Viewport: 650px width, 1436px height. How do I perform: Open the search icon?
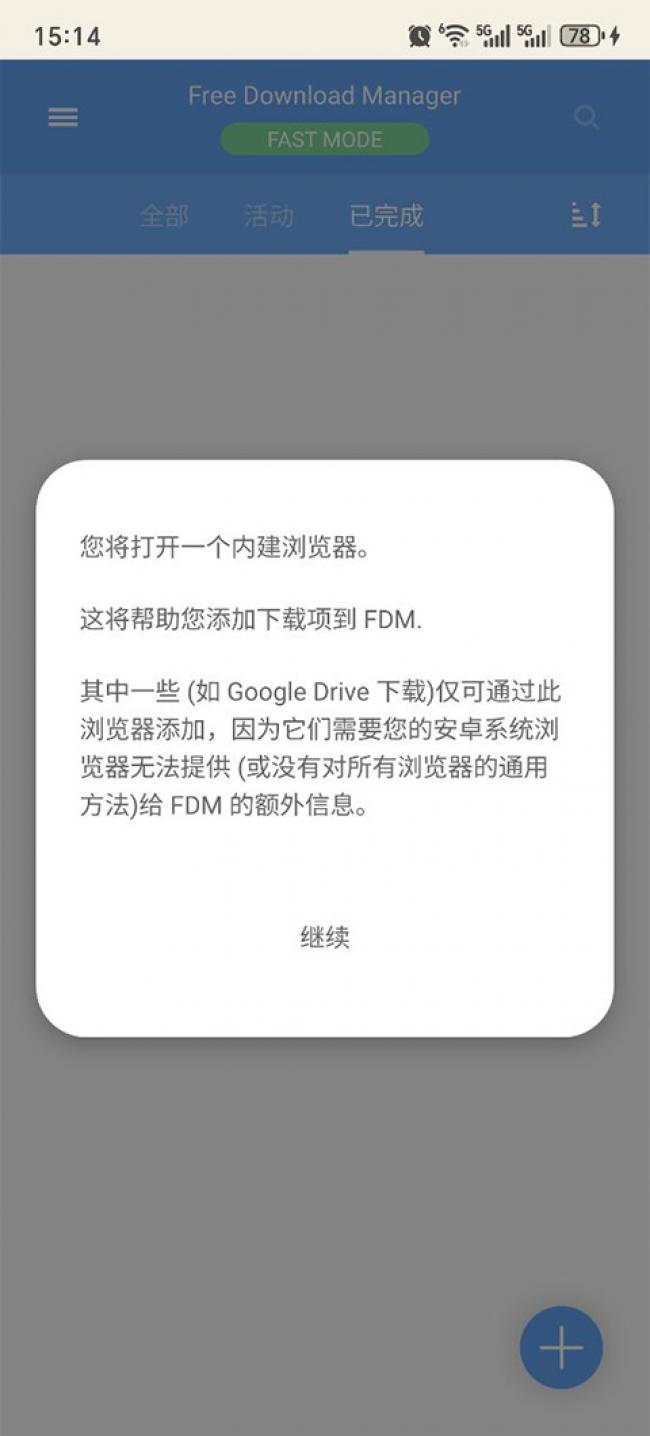point(586,118)
